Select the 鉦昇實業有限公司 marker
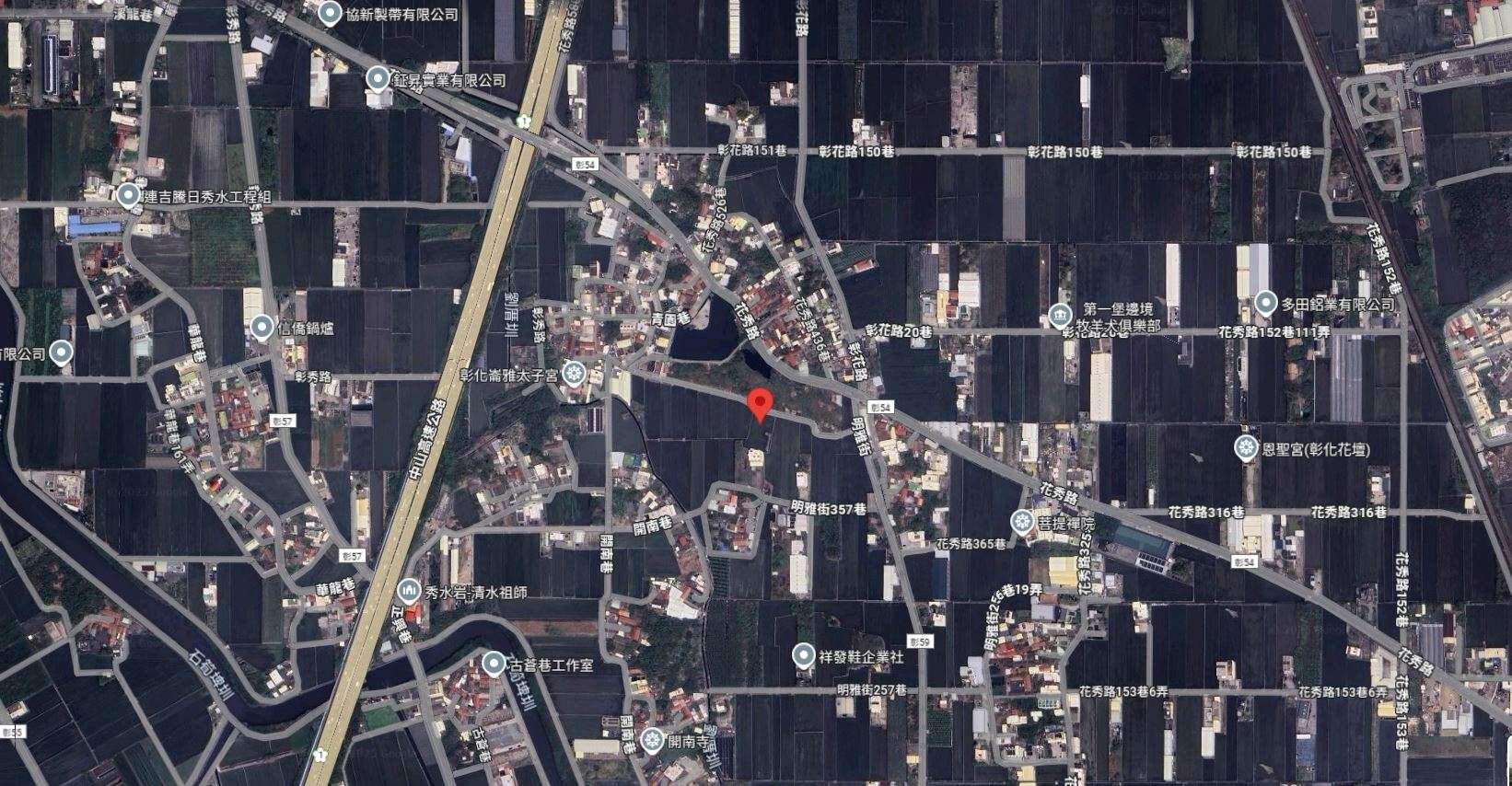 378,80
